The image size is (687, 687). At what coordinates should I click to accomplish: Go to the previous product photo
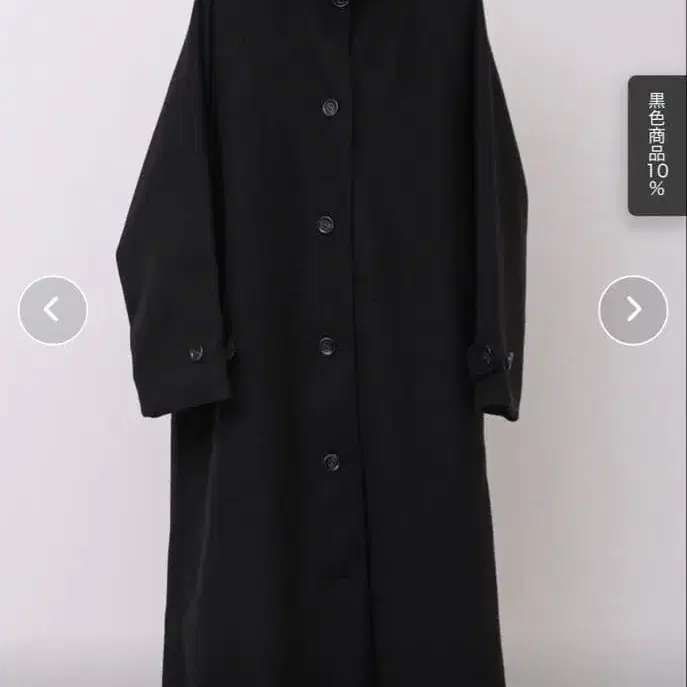point(53,311)
